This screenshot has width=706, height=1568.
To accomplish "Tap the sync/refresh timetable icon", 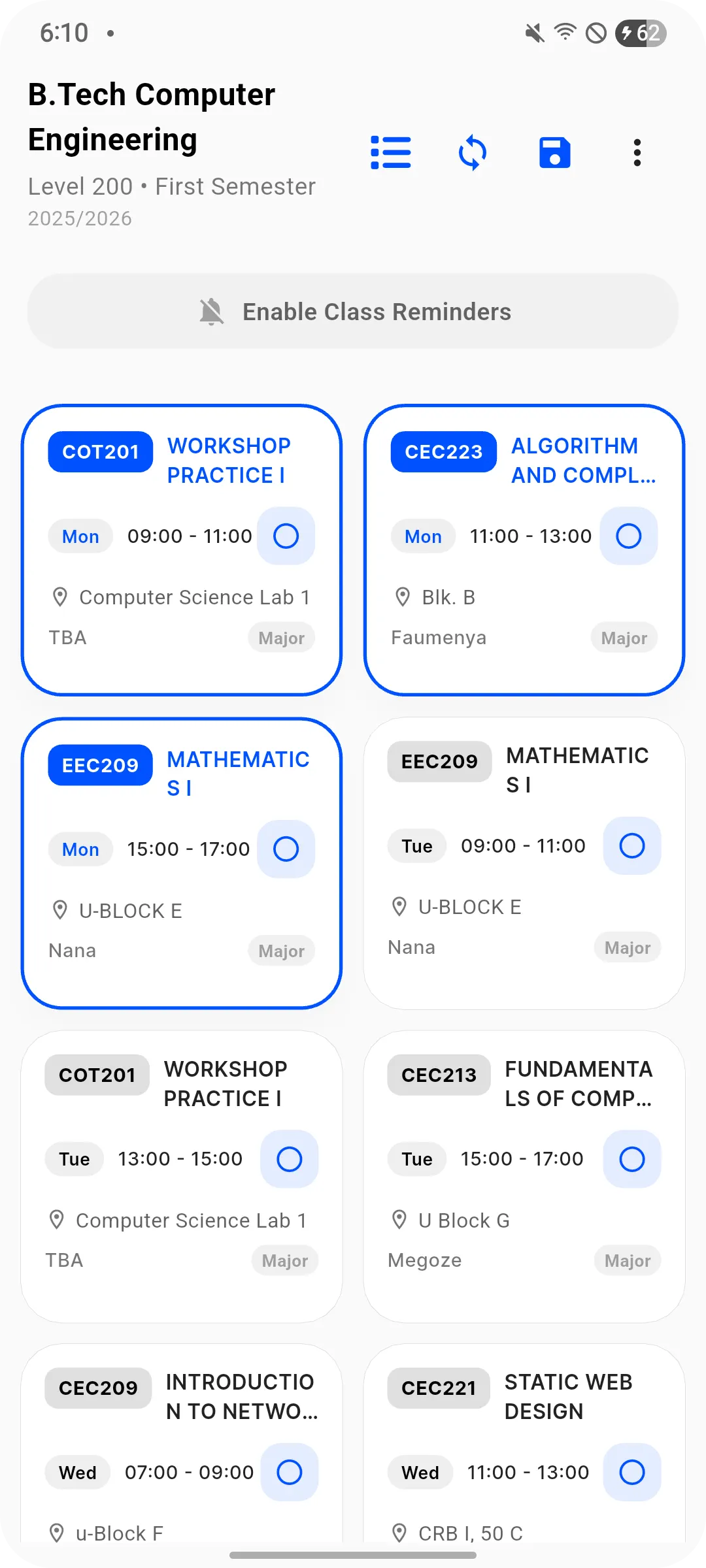I will pos(472,152).
